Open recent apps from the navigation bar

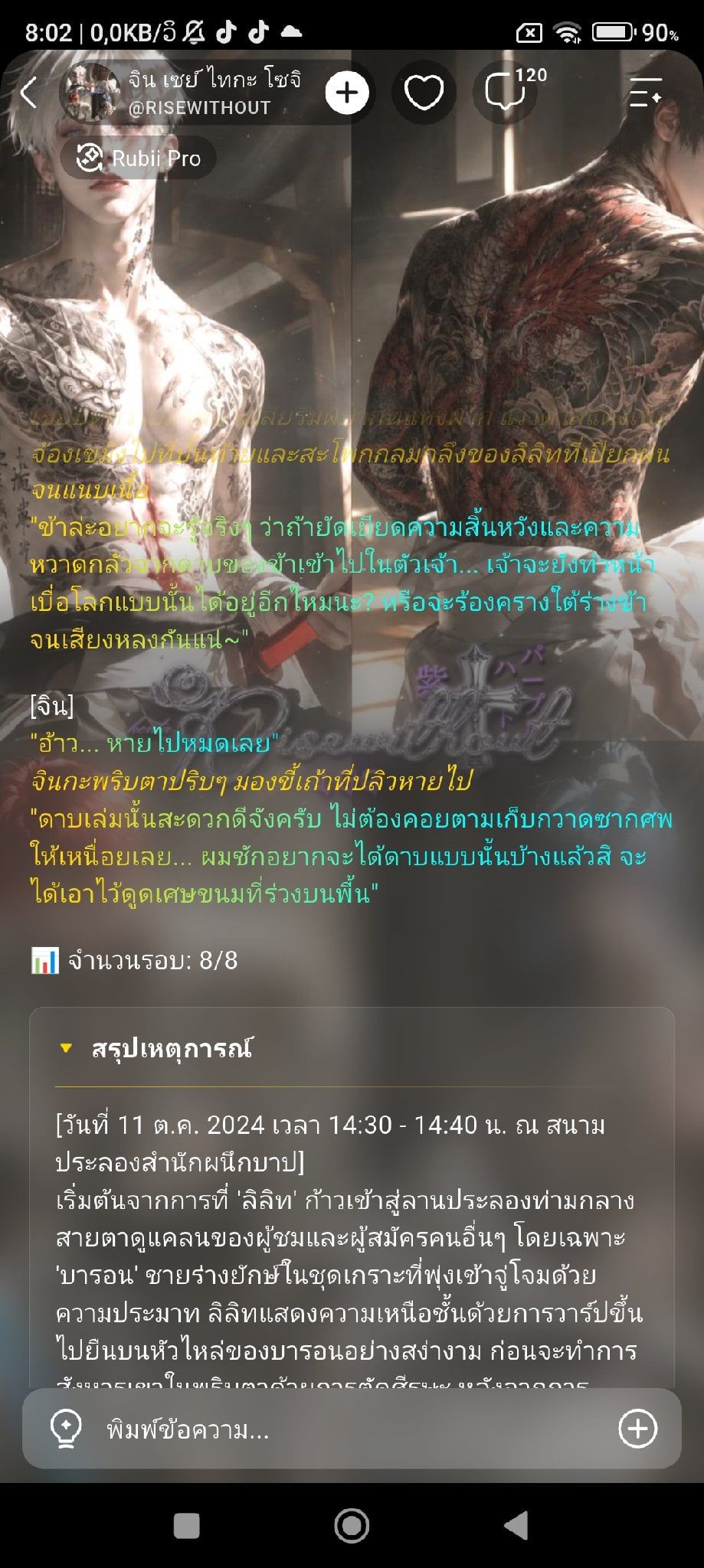click(186, 1526)
